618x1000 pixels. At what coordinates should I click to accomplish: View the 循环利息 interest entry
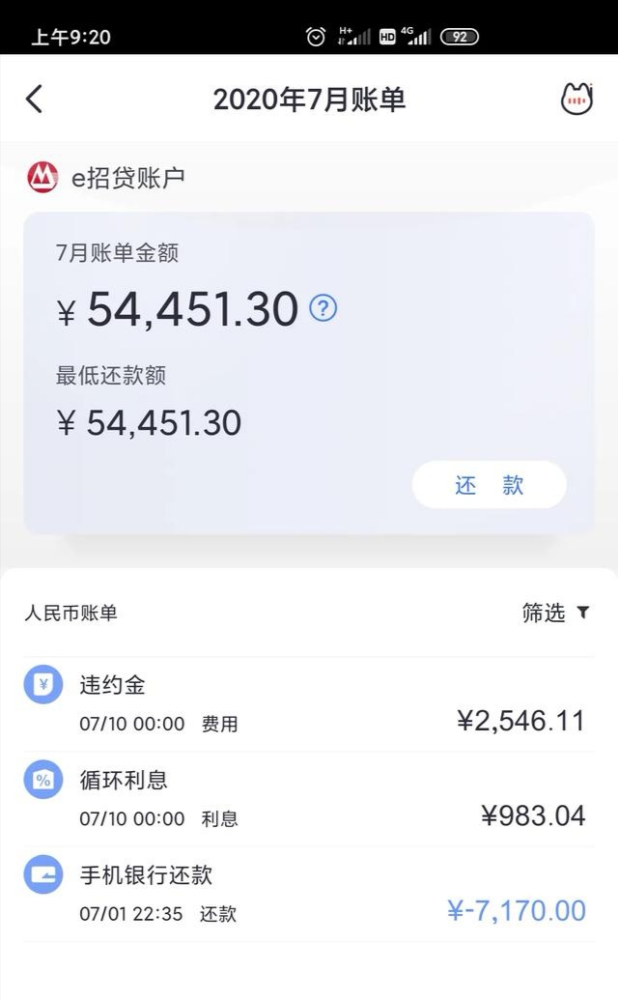308,799
